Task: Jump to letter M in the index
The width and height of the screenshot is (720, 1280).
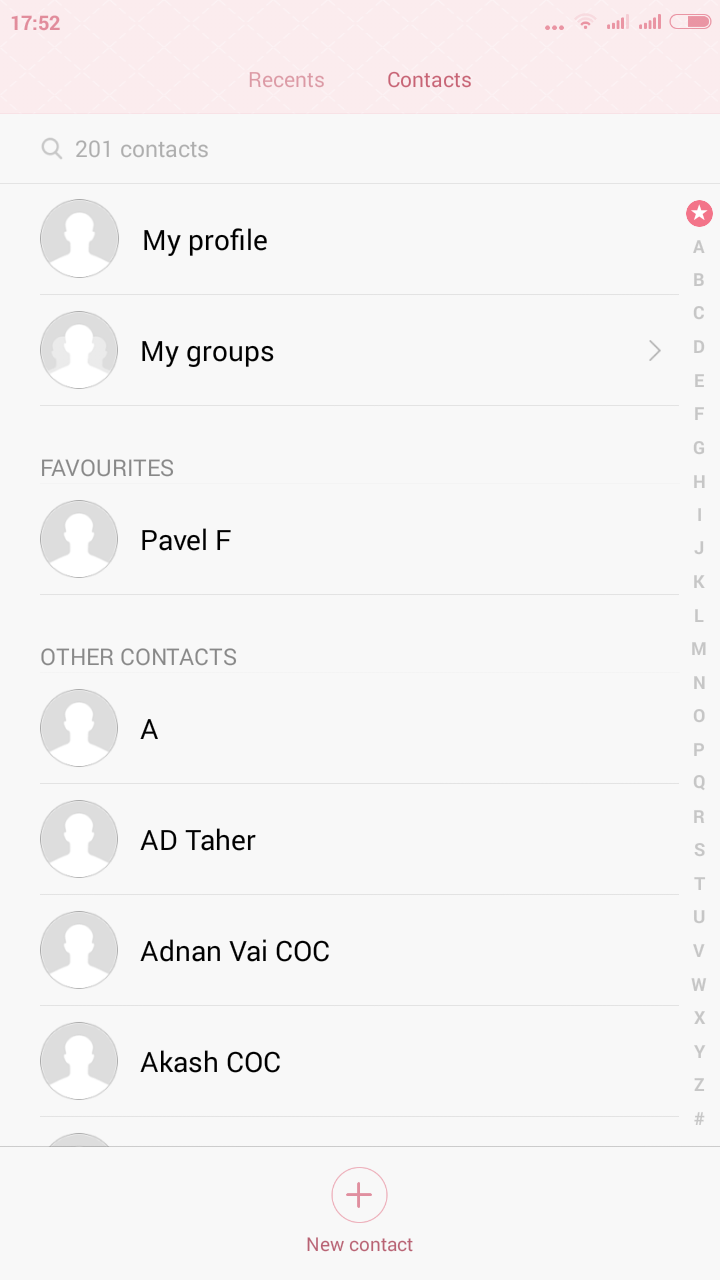Action: (699, 649)
